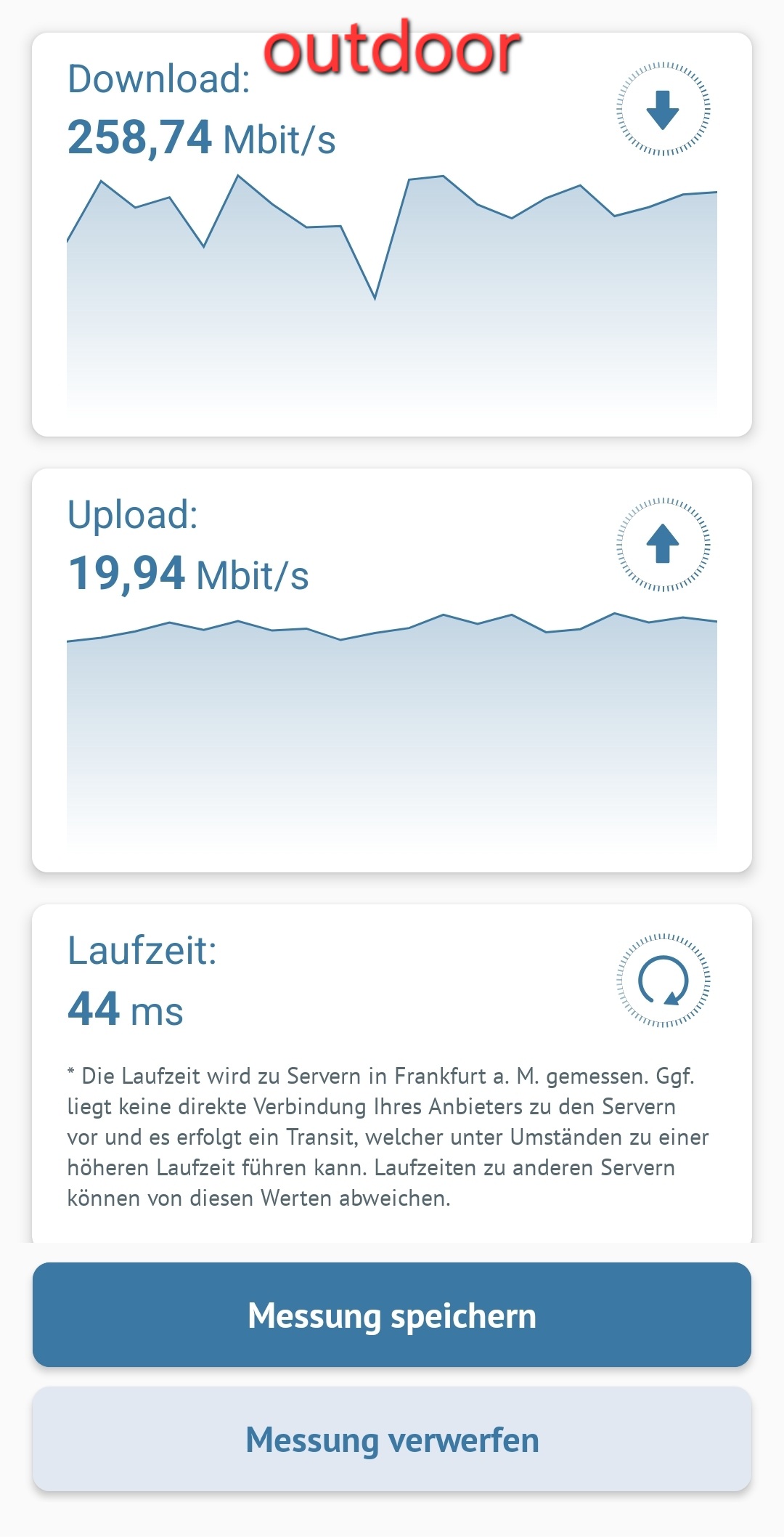Select the 44 ms latency value
This screenshot has width=784, height=1537.
click(123, 1010)
